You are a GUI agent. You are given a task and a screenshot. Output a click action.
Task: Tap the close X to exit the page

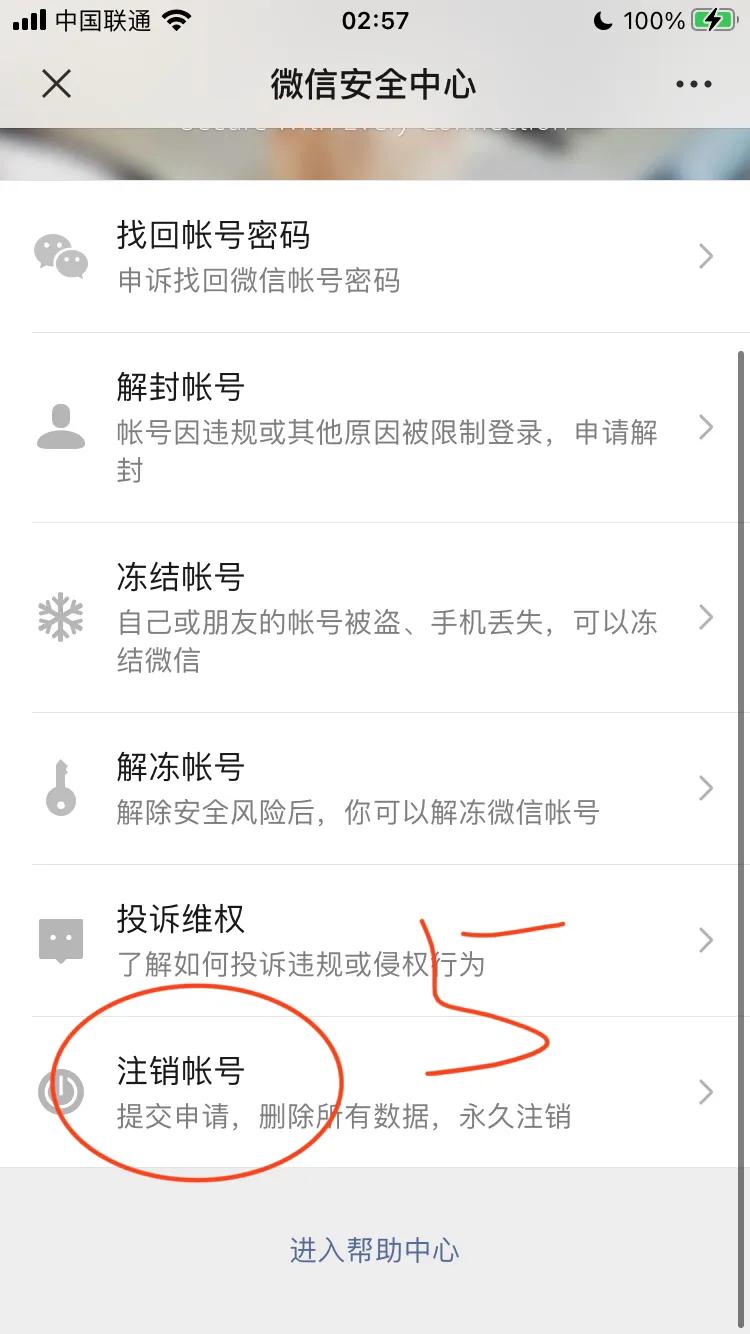coord(57,84)
